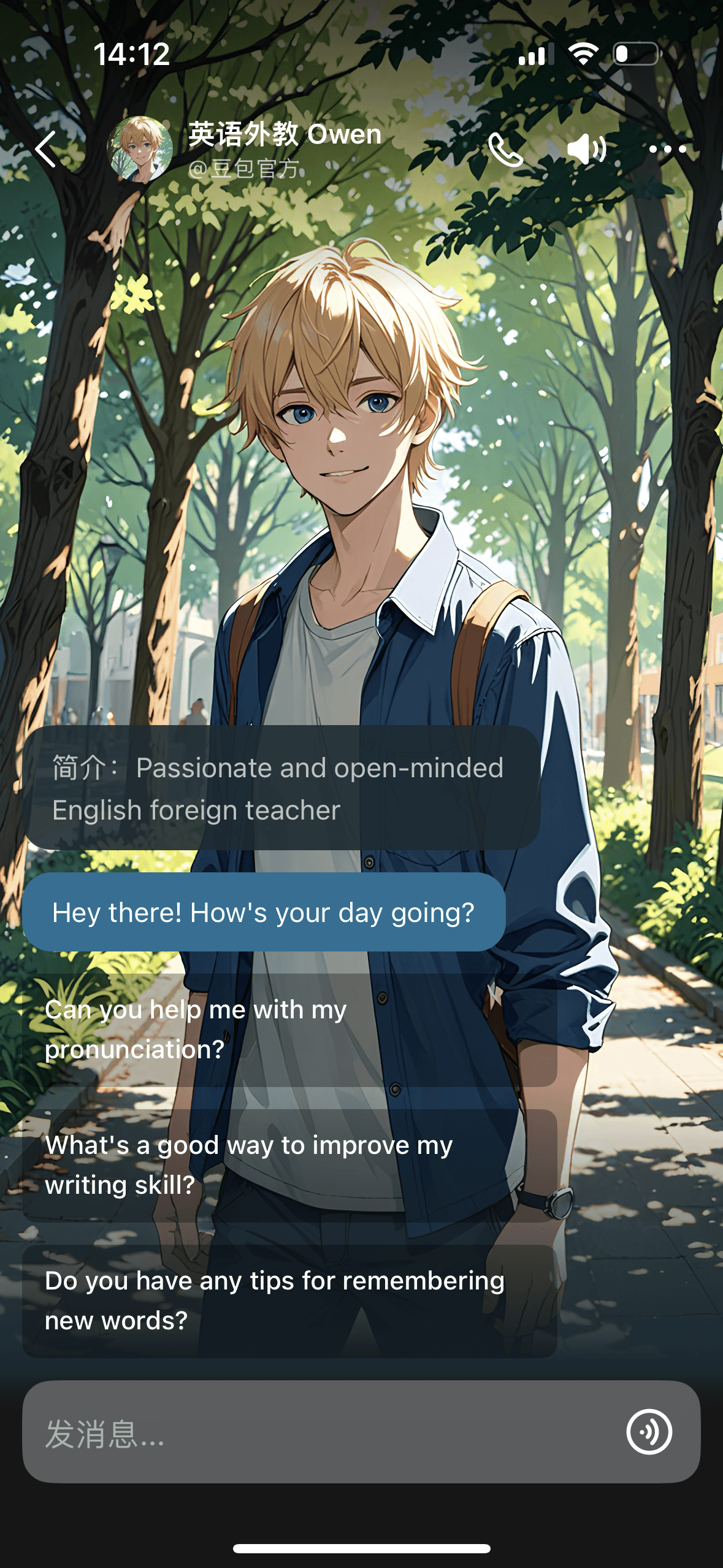Viewport: 723px width, 1568px height.
Task: Start a voice call with Owen
Action: 505,149
